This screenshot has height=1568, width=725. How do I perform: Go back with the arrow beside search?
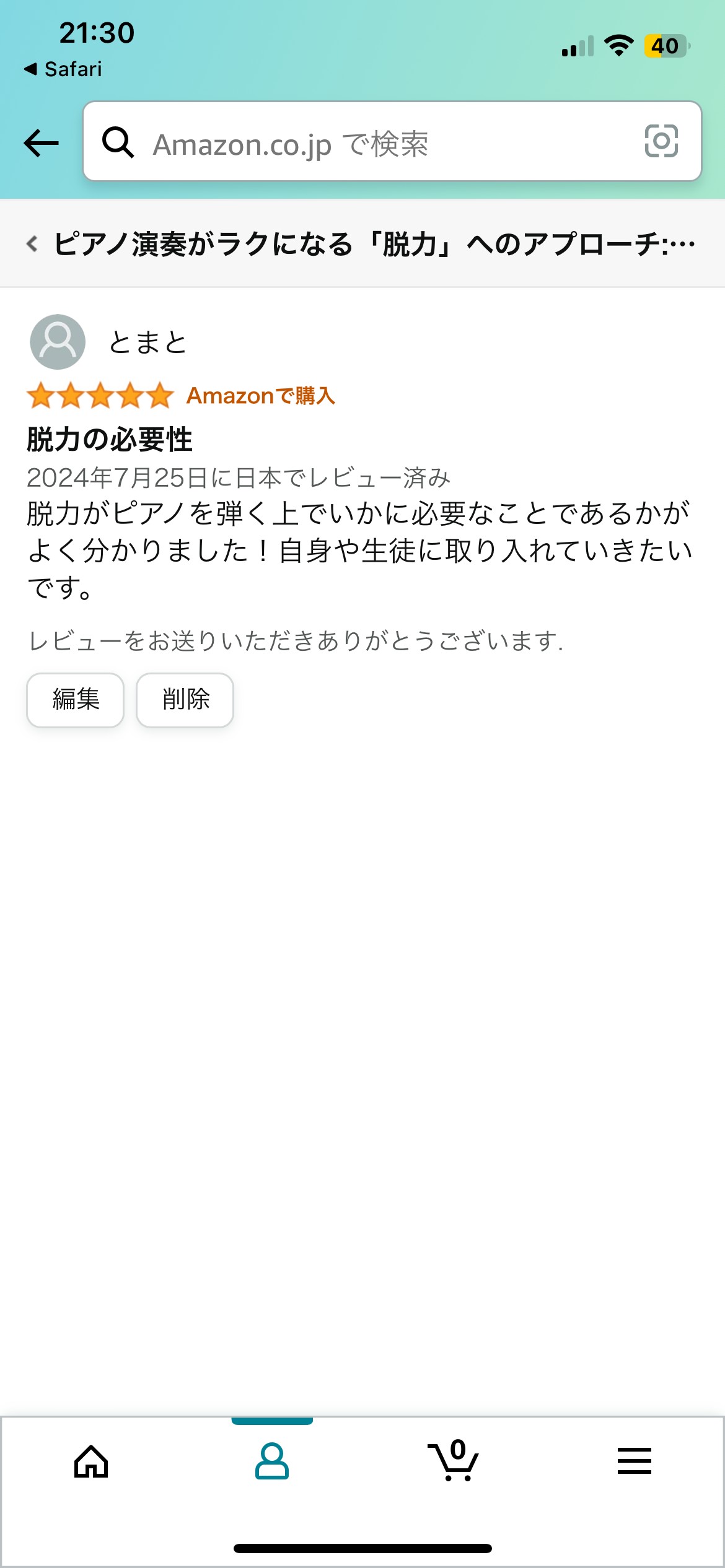click(x=41, y=143)
